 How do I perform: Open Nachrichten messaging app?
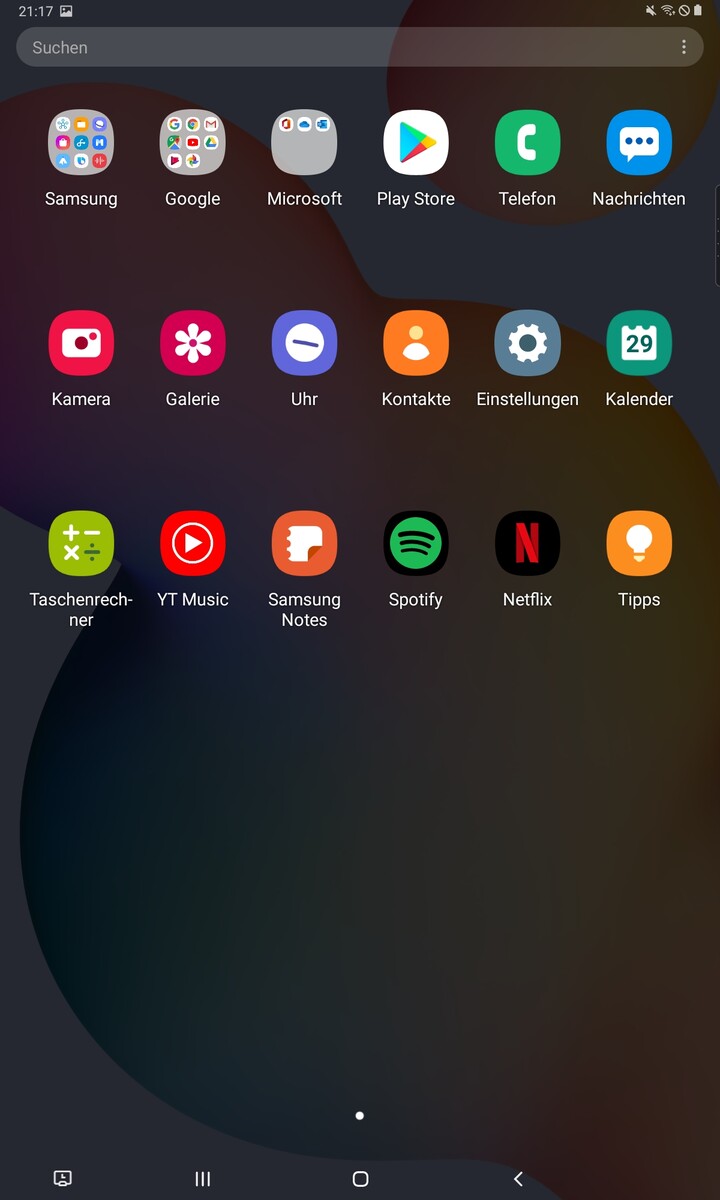(x=639, y=143)
